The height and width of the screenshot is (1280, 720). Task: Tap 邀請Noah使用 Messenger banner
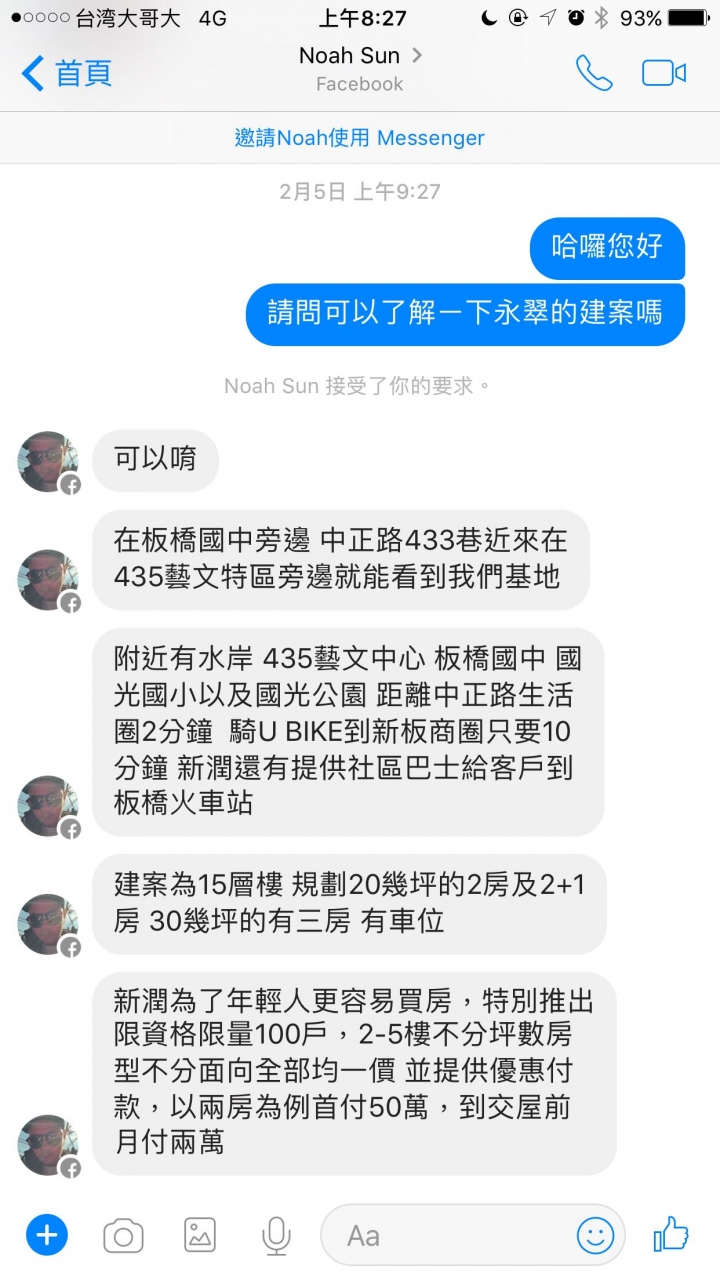(359, 138)
